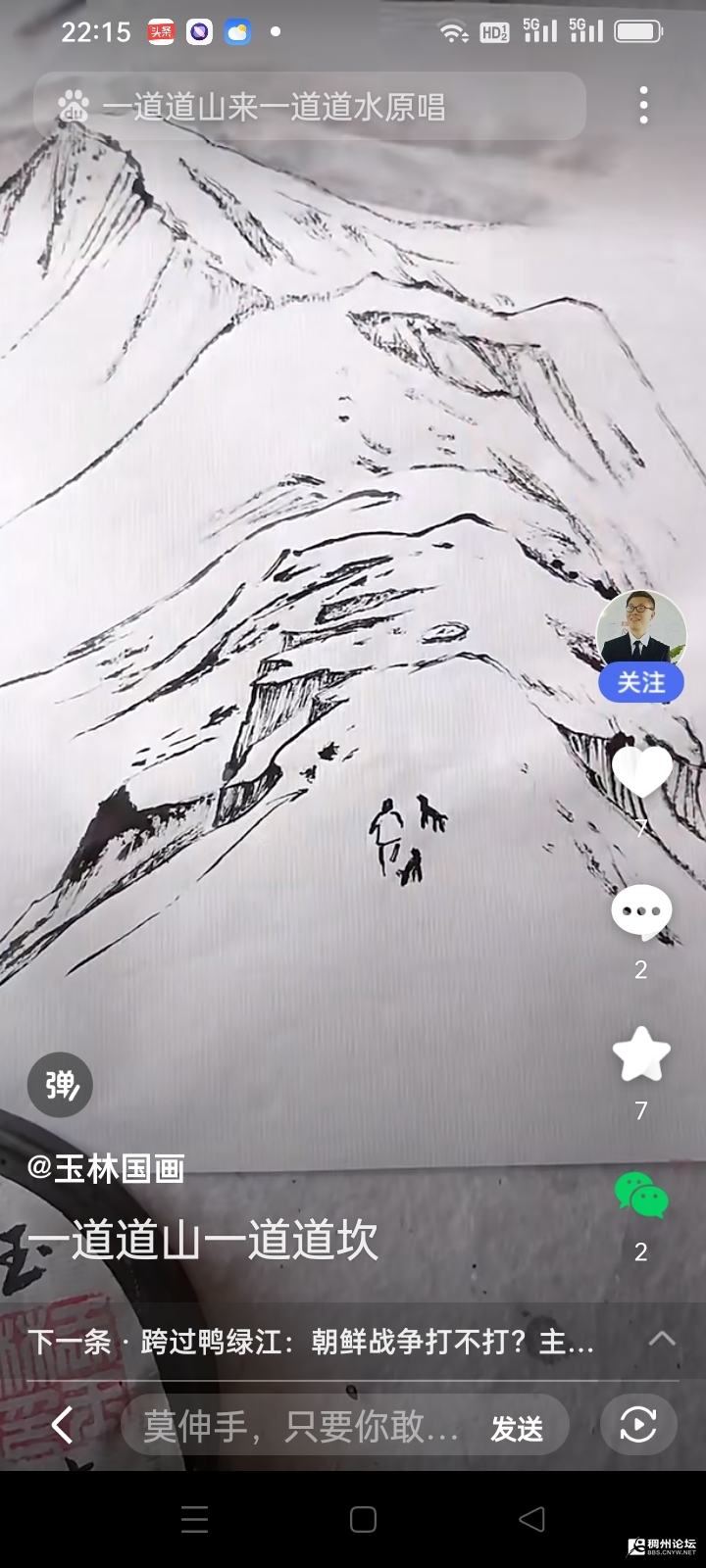Go back with the left arrow
The image size is (706, 1568).
point(62,1425)
